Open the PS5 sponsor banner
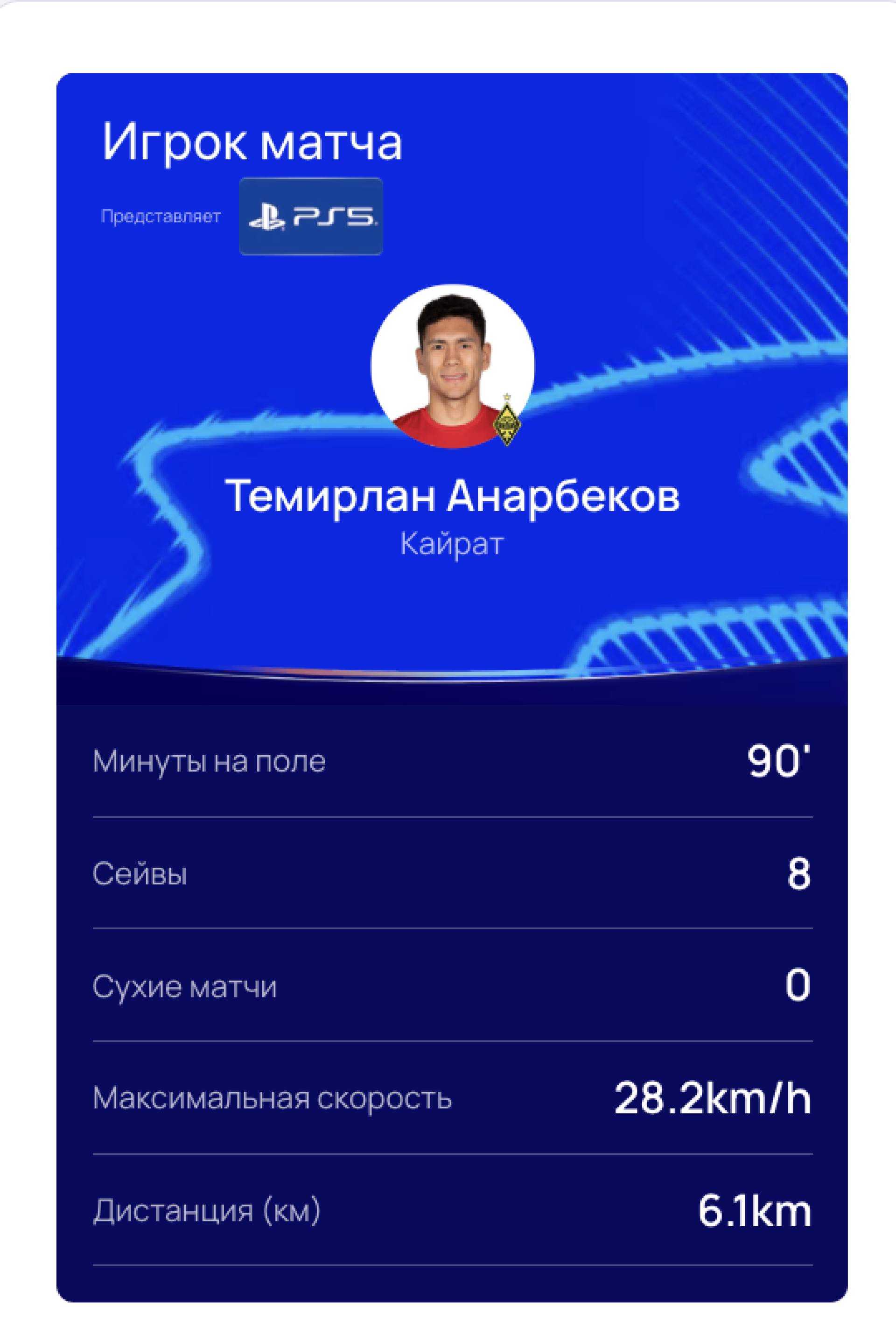This screenshot has height=1334, width=896. (x=311, y=217)
